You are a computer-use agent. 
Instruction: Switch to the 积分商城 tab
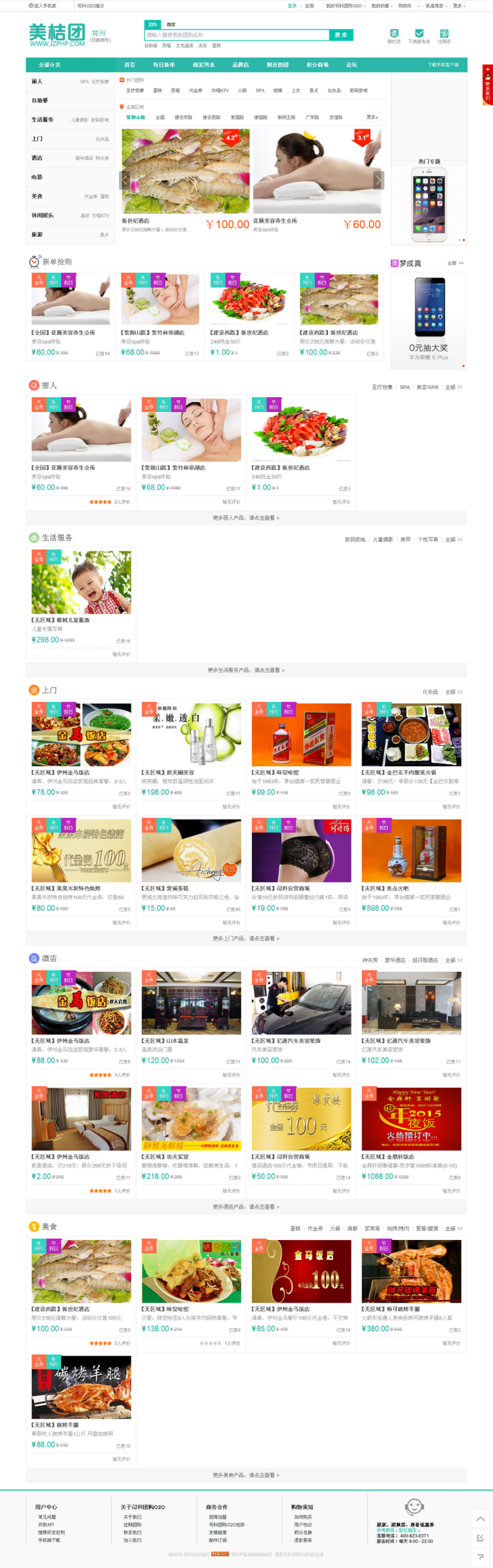tap(317, 65)
